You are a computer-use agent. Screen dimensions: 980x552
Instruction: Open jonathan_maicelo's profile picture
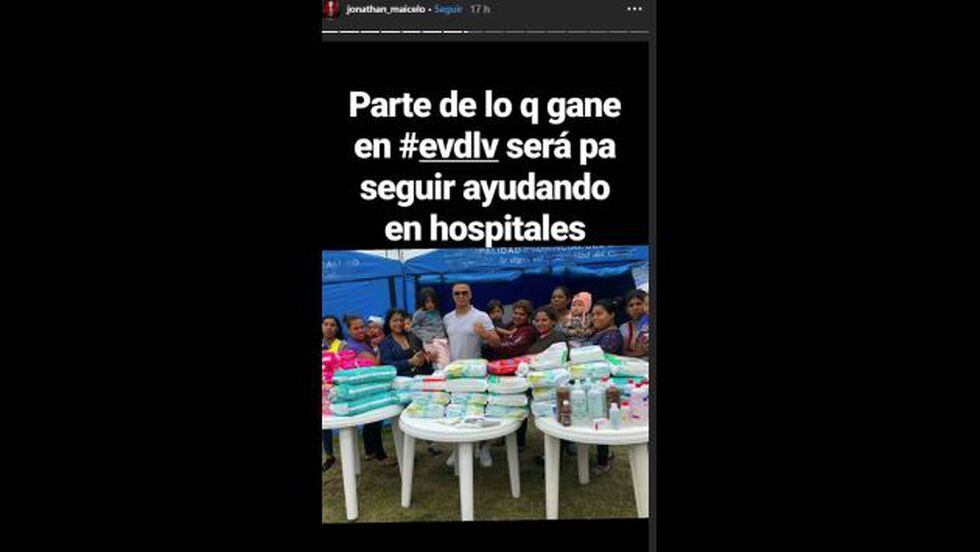click(x=330, y=9)
